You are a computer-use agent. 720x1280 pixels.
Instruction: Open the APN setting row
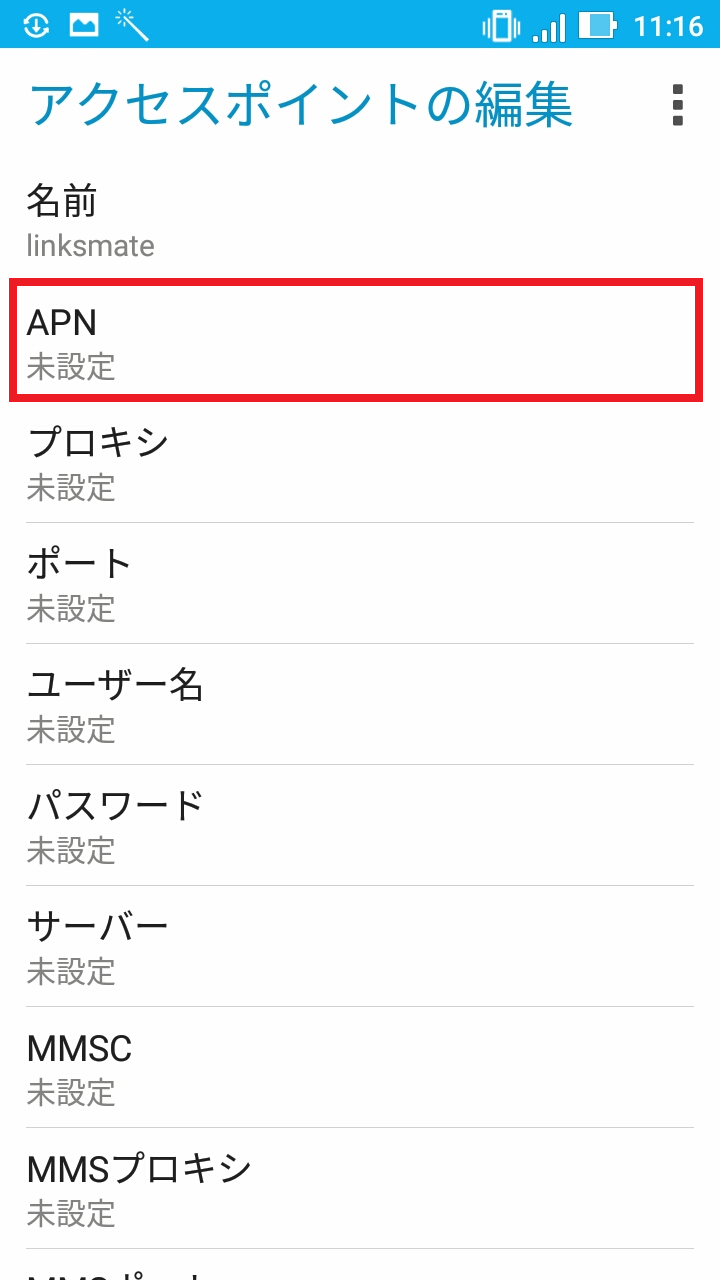[360, 340]
